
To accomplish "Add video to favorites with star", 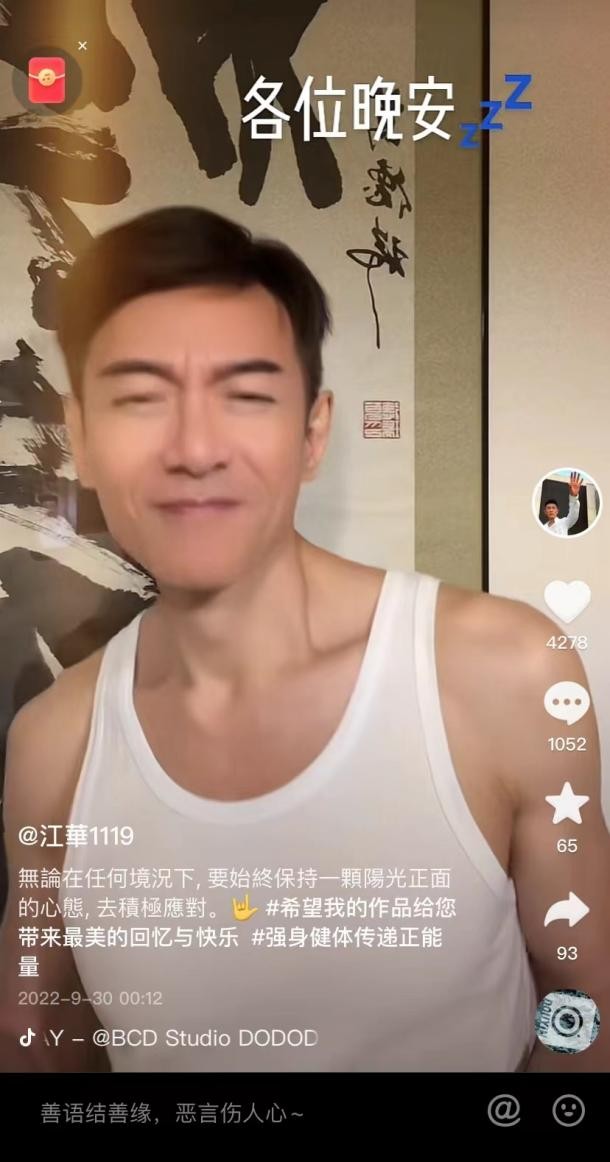I will 566,804.
